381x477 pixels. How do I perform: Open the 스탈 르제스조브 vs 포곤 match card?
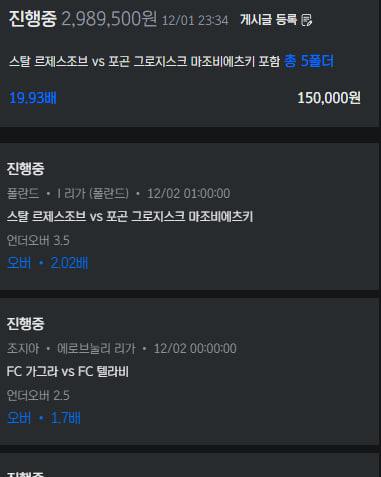[x=190, y=216]
